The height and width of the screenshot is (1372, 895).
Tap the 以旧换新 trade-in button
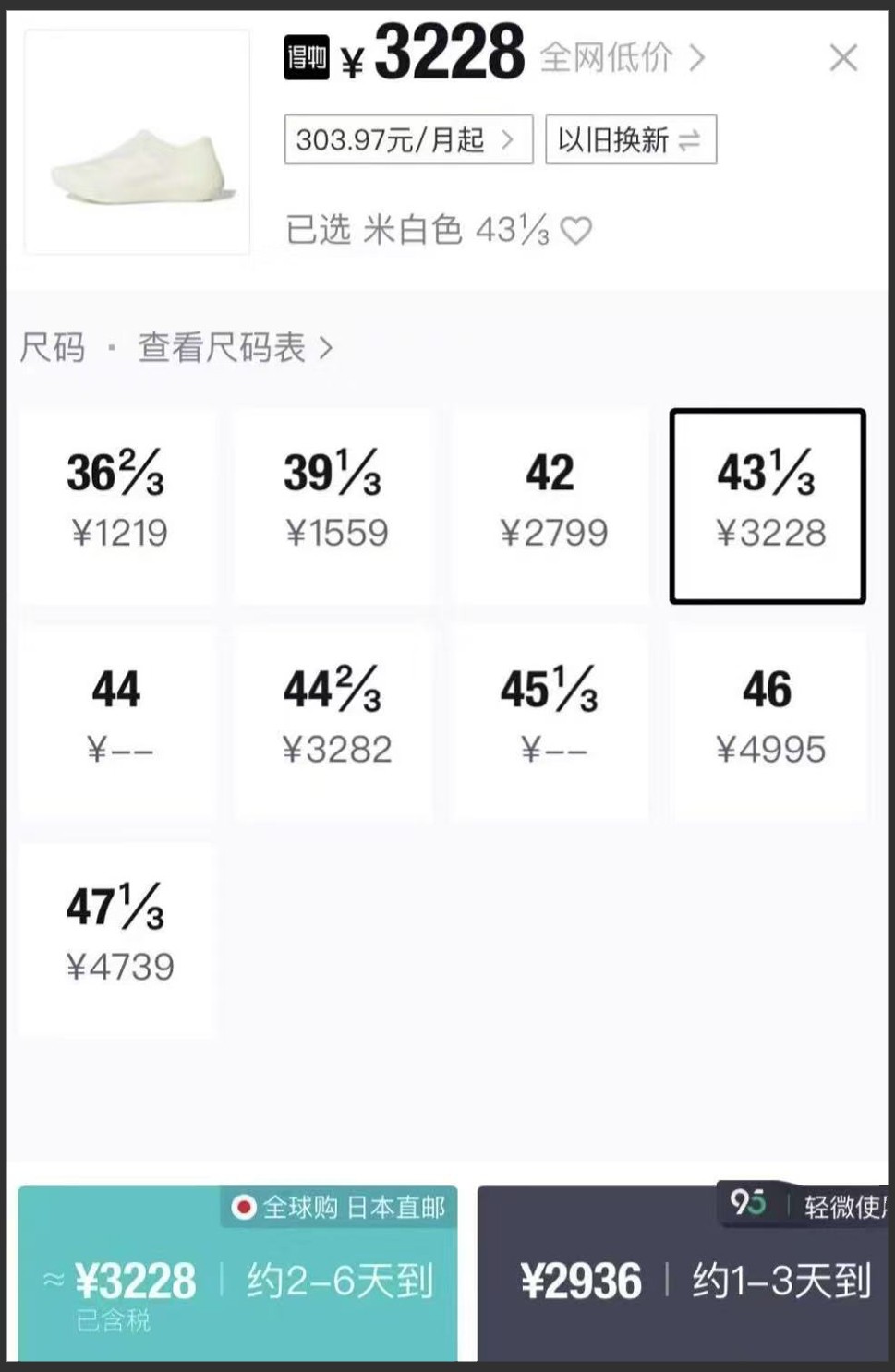pos(631,140)
